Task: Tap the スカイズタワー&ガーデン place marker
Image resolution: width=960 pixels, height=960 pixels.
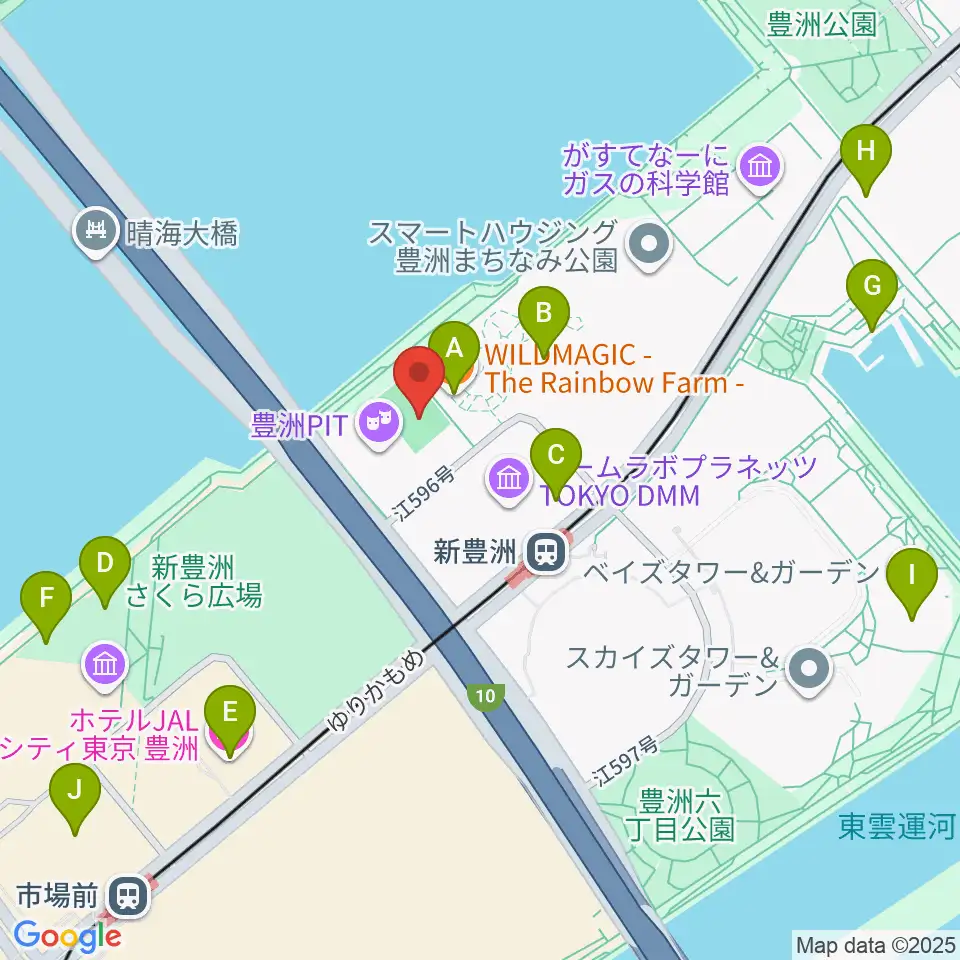Action: 809,670
